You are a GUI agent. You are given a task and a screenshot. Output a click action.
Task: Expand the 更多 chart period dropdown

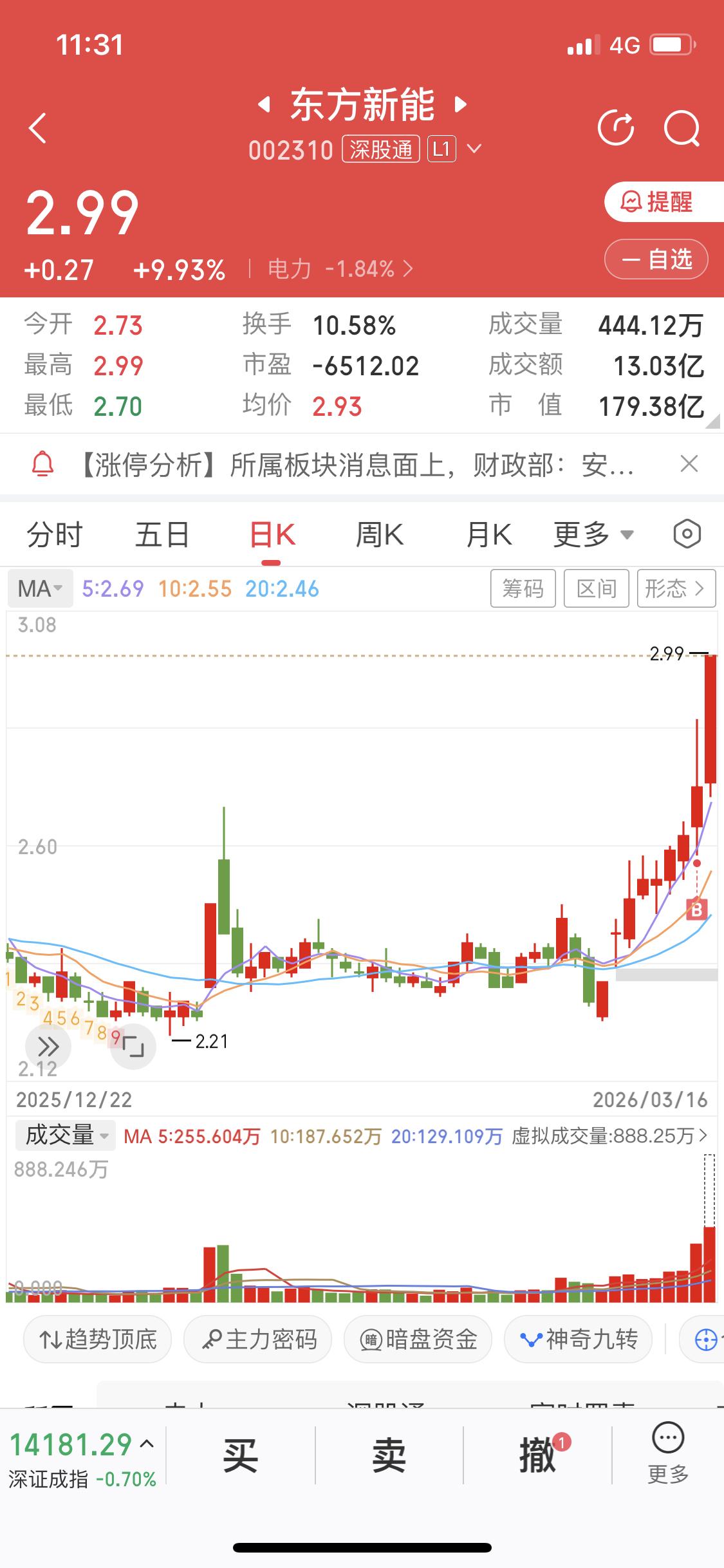(x=592, y=534)
